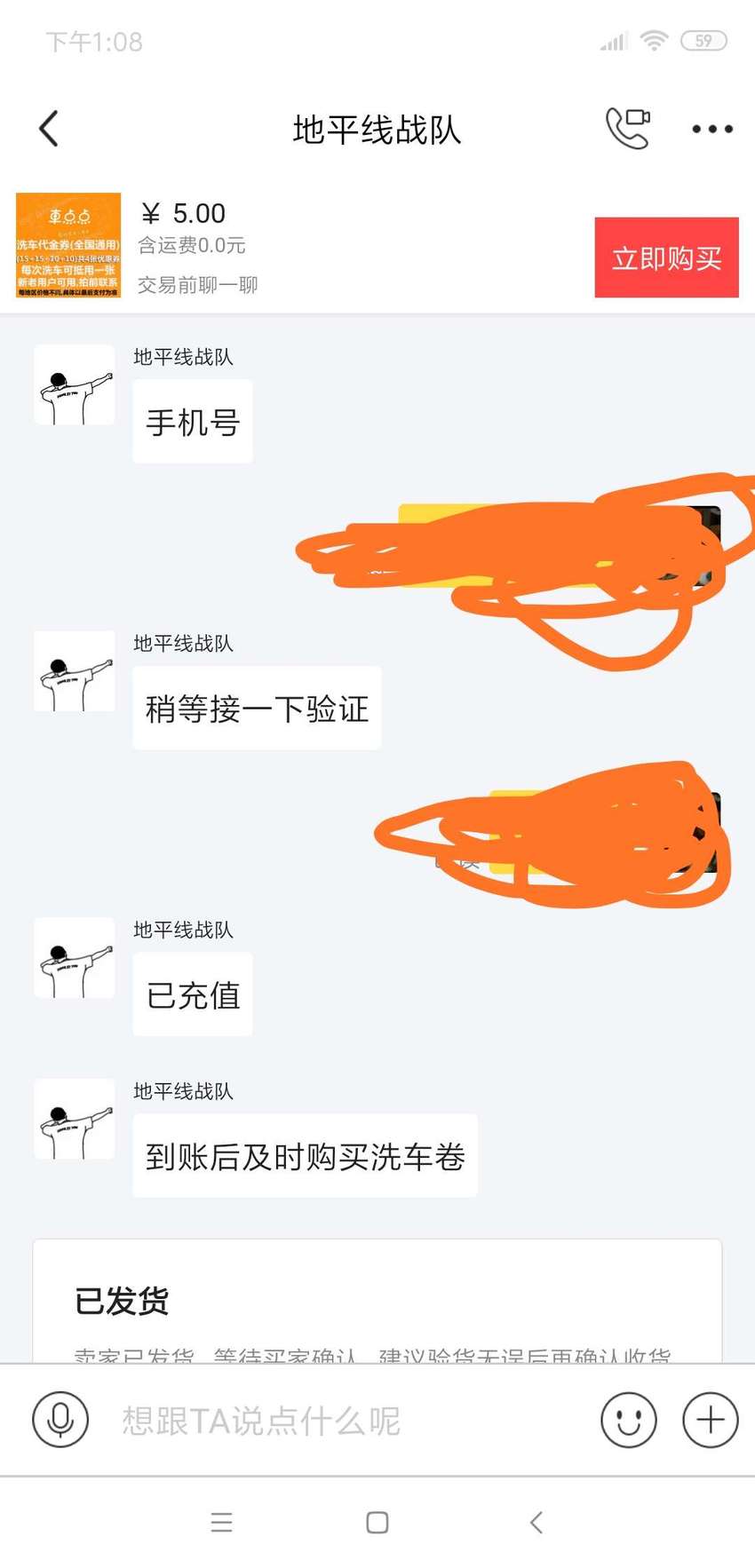Go back from the 地平线战队 chat
755x1568 pixels.
point(49,129)
